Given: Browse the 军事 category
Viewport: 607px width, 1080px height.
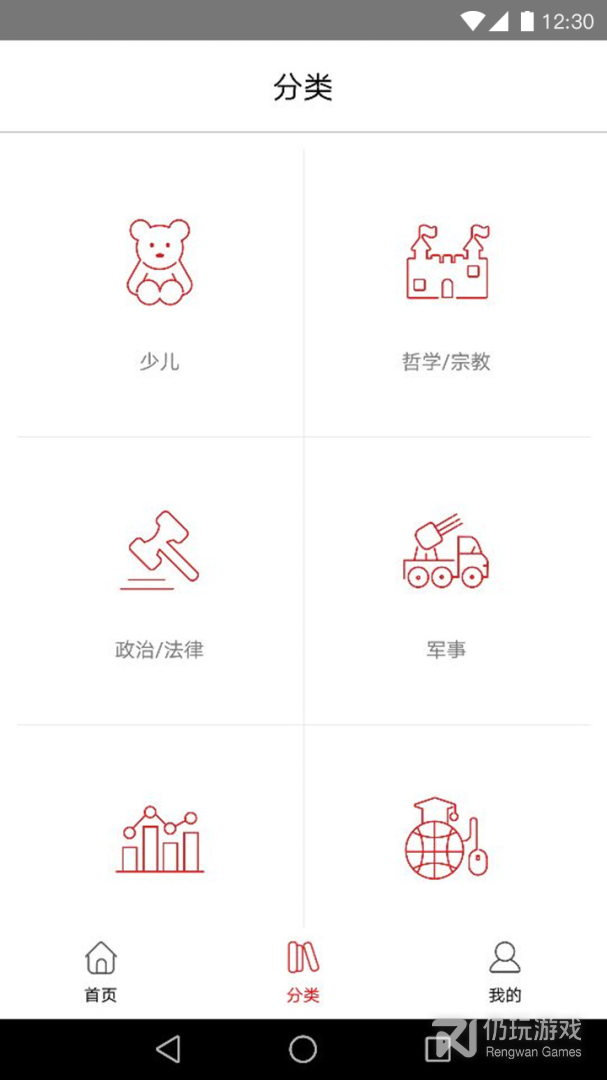Looking at the screenshot, I should (447, 581).
